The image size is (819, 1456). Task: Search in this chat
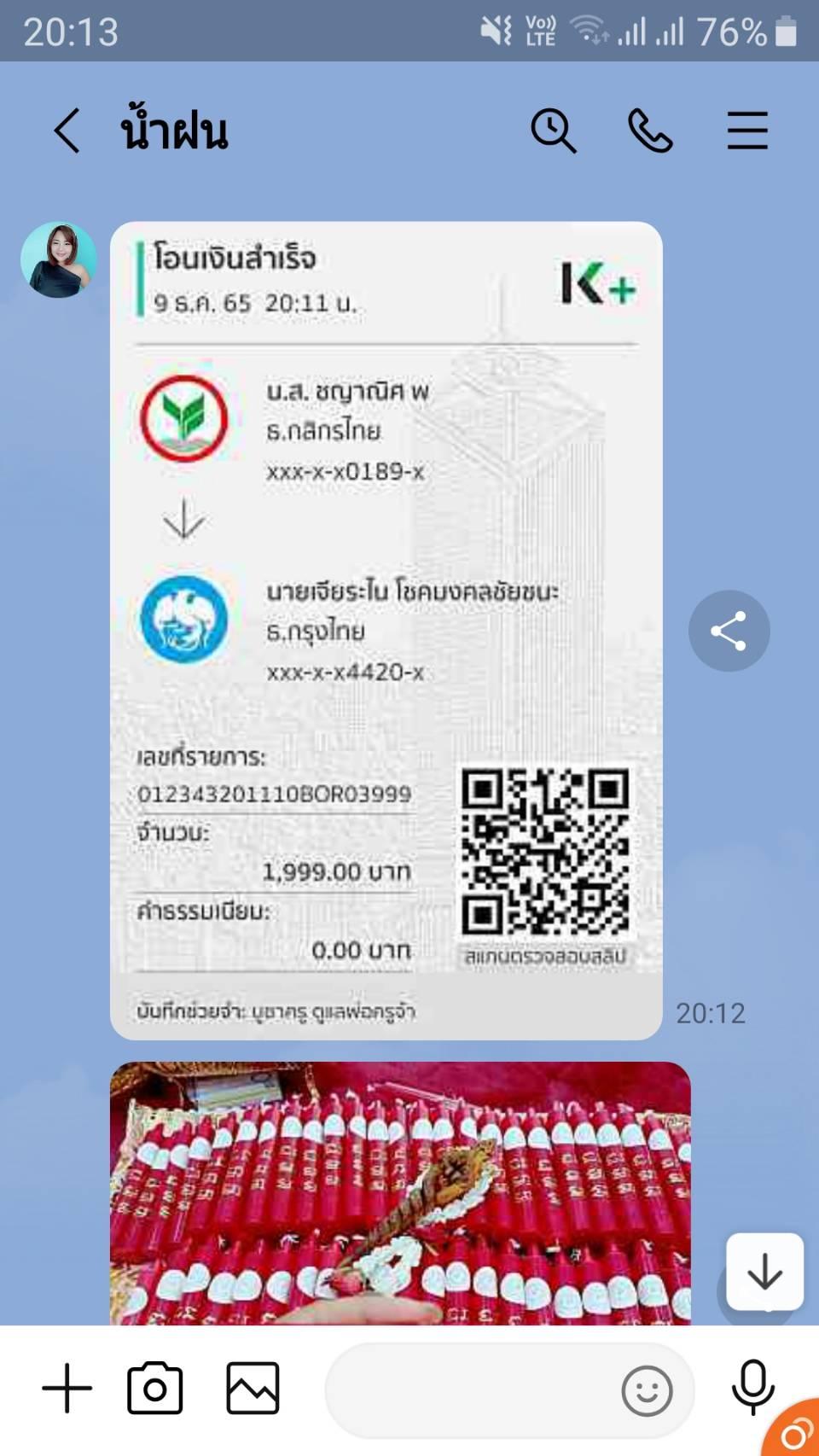(x=554, y=131)
